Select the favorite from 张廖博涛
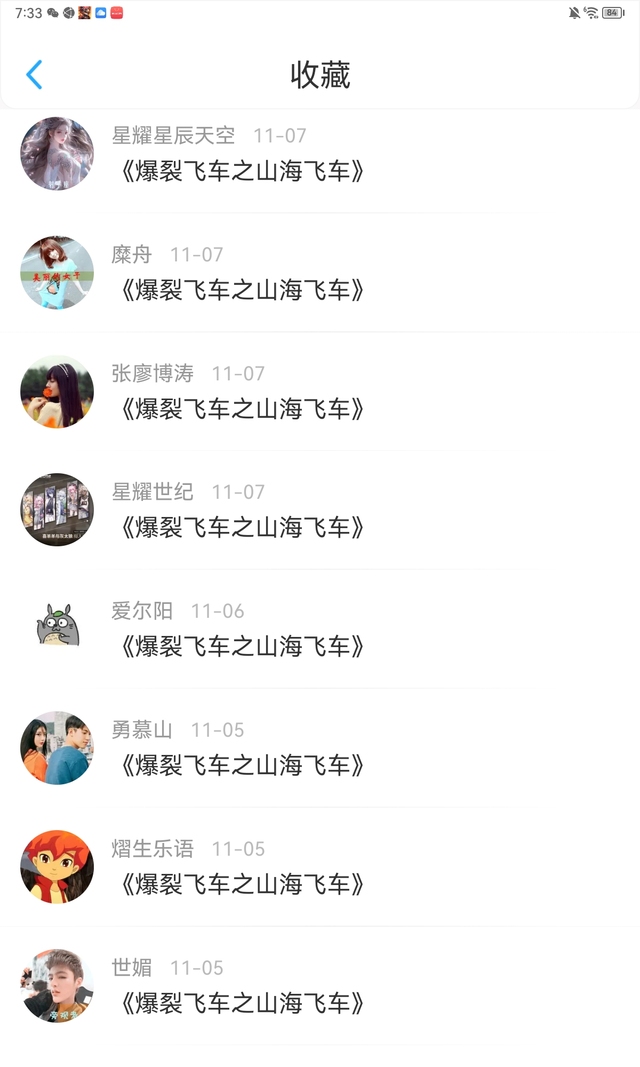The height and width of the screenshot is (1067, 640). point(240,409)
